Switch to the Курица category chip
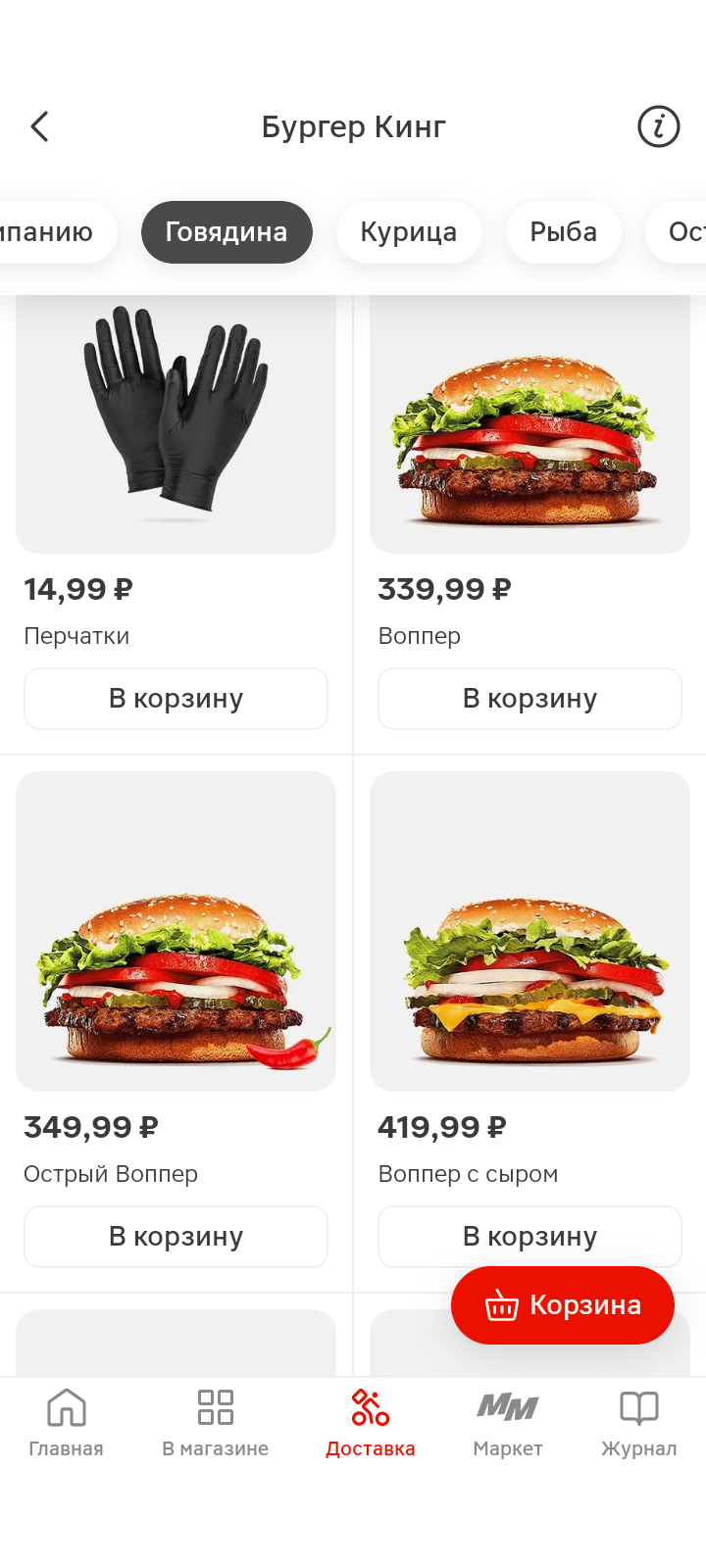 coord(408,232)
